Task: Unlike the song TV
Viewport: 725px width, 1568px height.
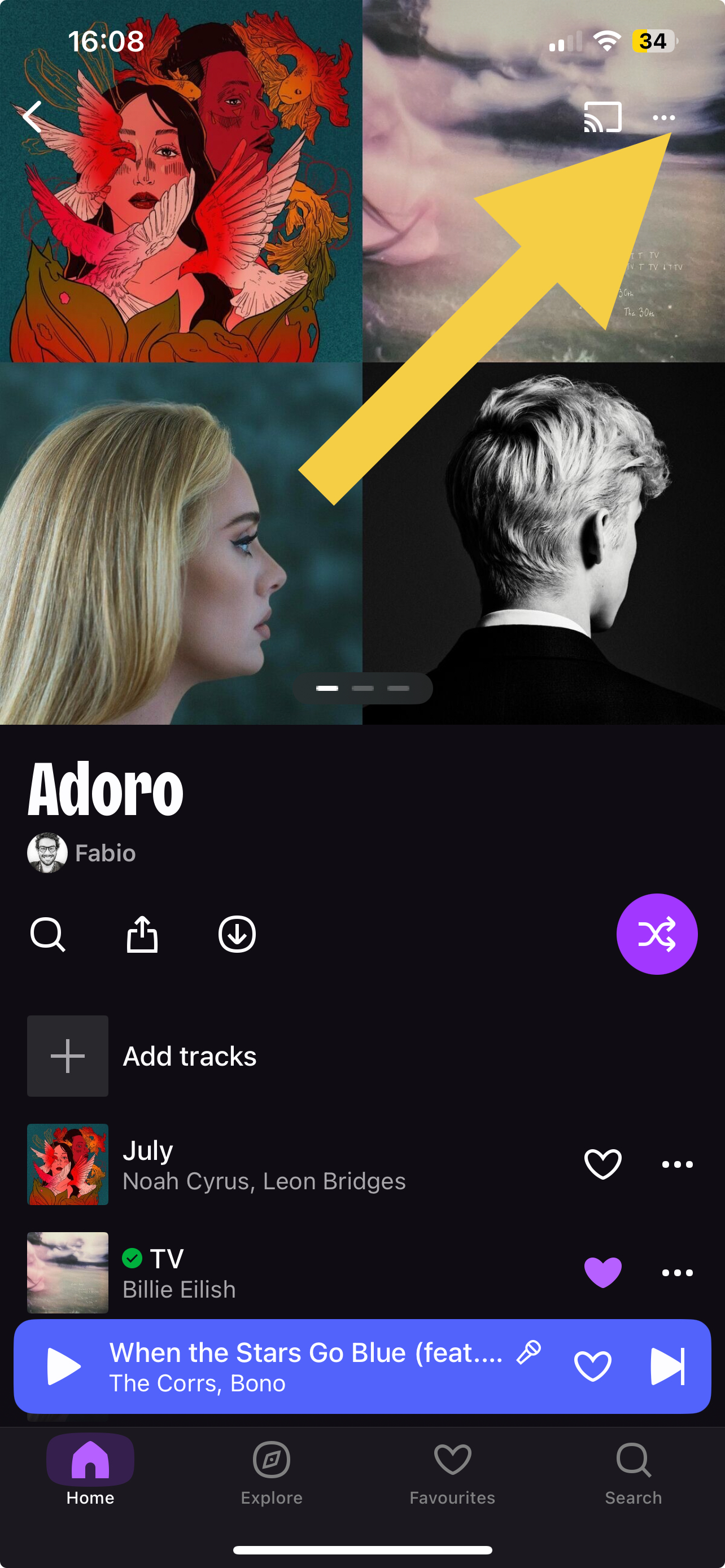Action: (x=602, y=1273)
